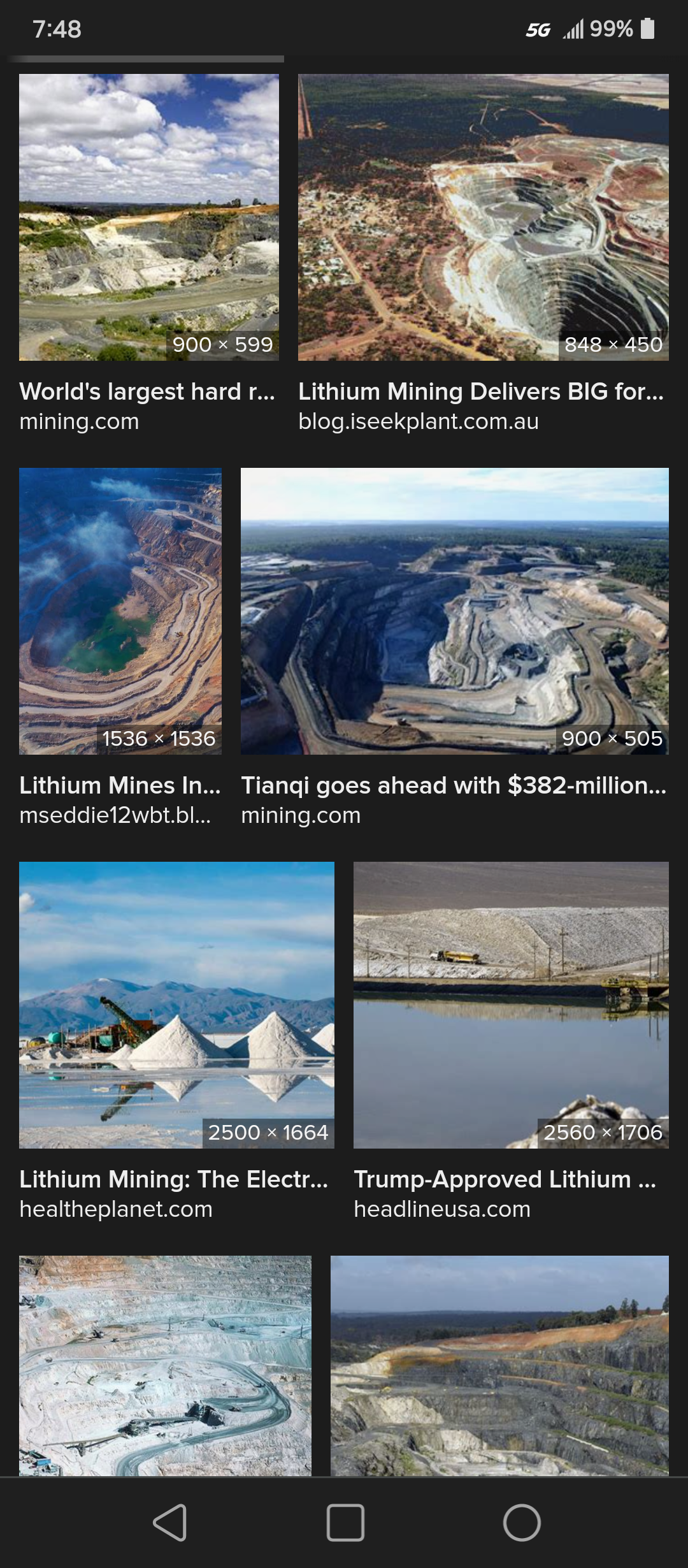Image resolution: width=688 pixels, height=1568 pixels.
Task: Open Tianqi goes ahead with $382-million image
Action: (454, 611)
